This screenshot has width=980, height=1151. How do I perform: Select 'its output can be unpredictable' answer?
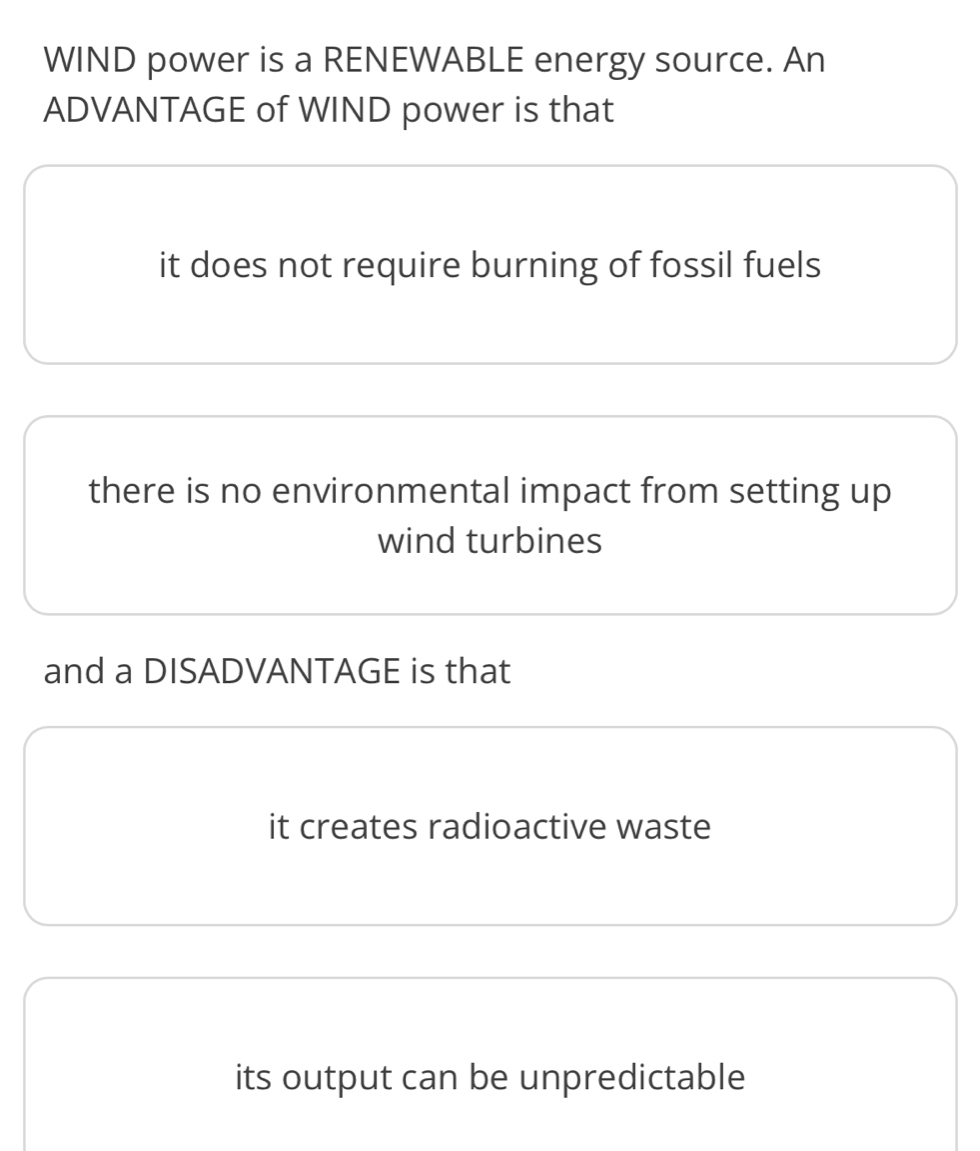490,1077
